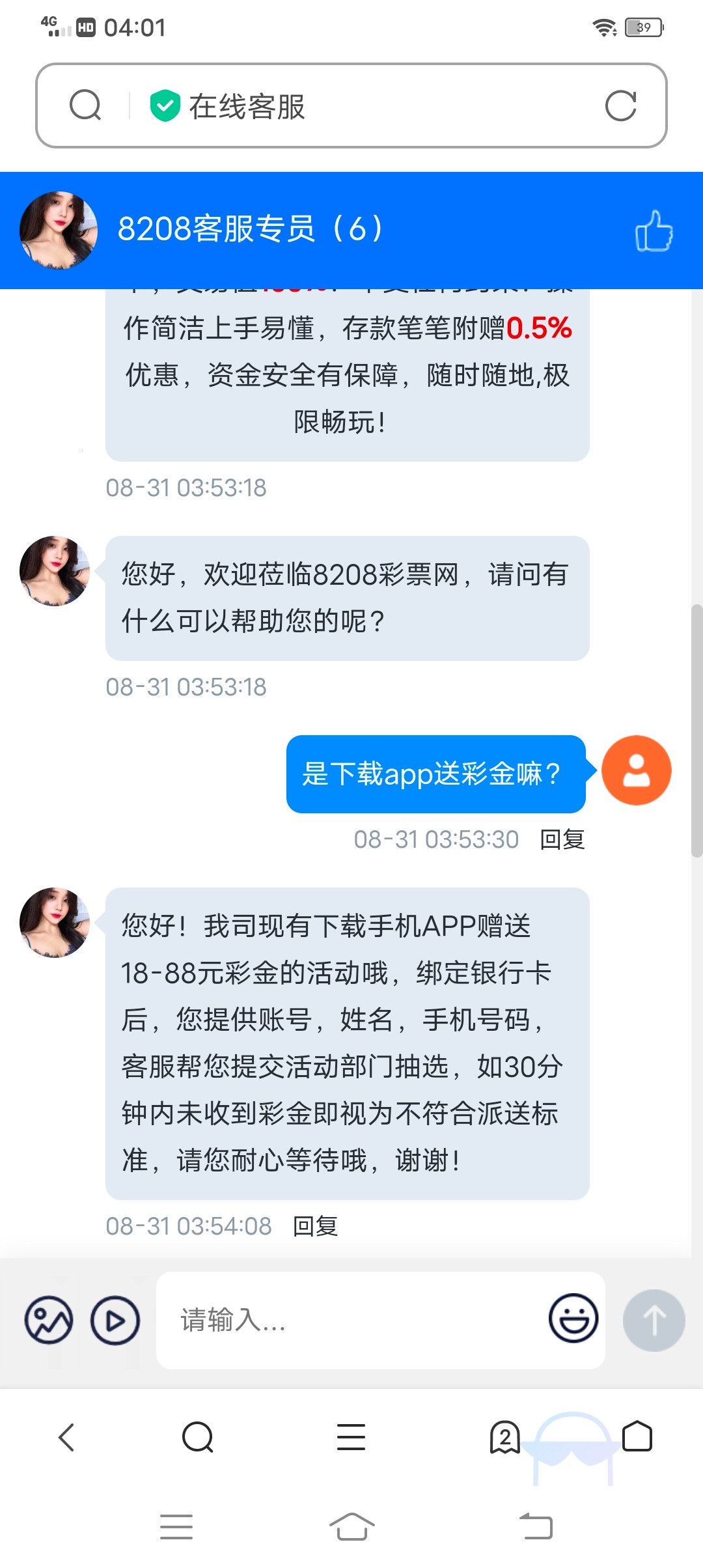Focus the 请输入 message field
Viewport: 703px width, 1568px height.
point(351,1321)
